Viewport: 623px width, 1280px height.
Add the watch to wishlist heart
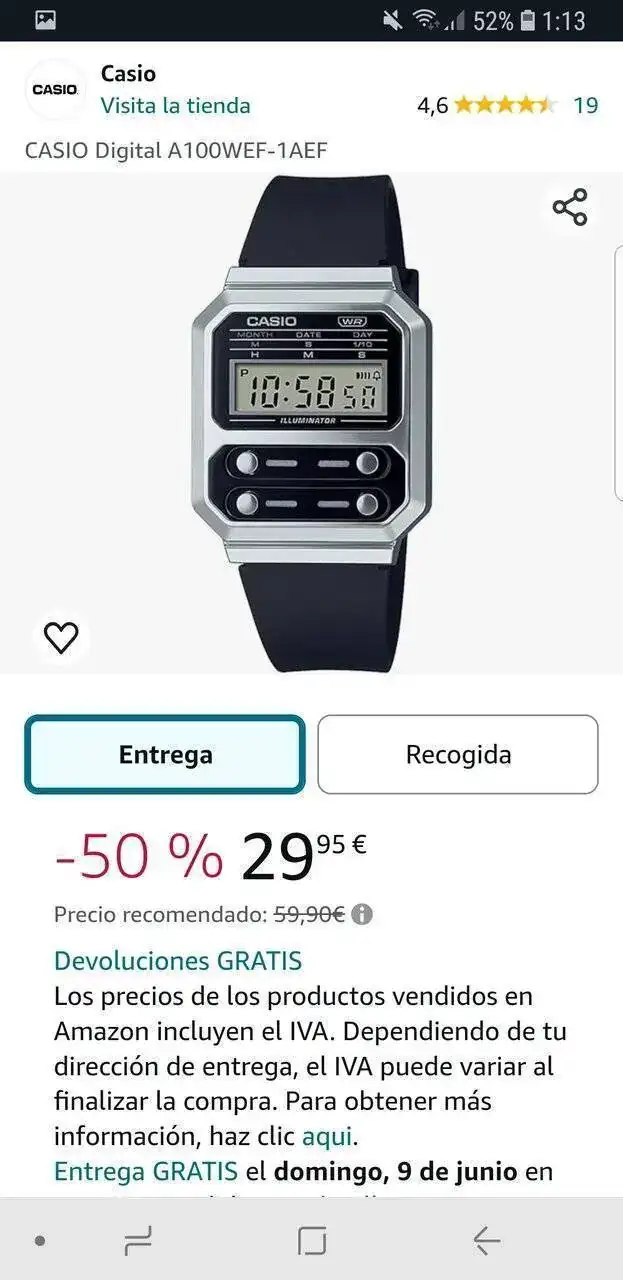click(62, 637)
